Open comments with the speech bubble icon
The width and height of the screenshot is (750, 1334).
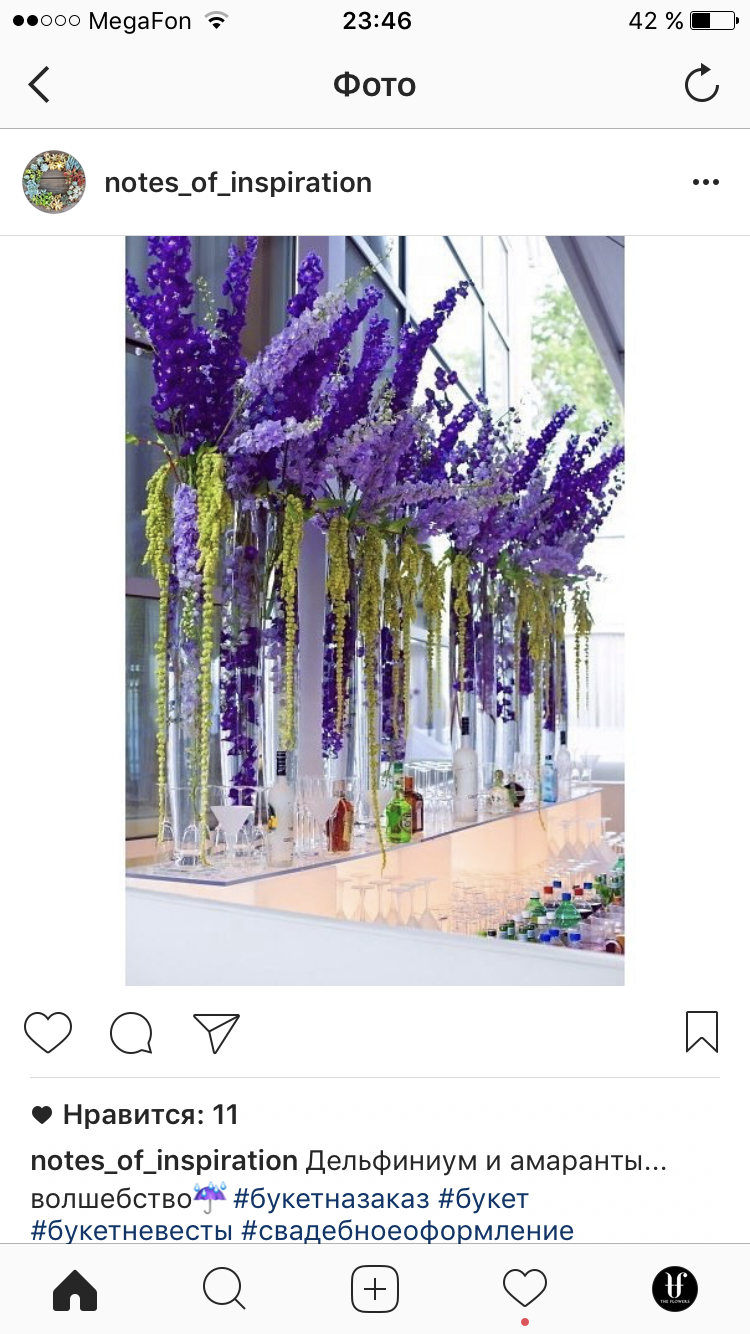131,1033
